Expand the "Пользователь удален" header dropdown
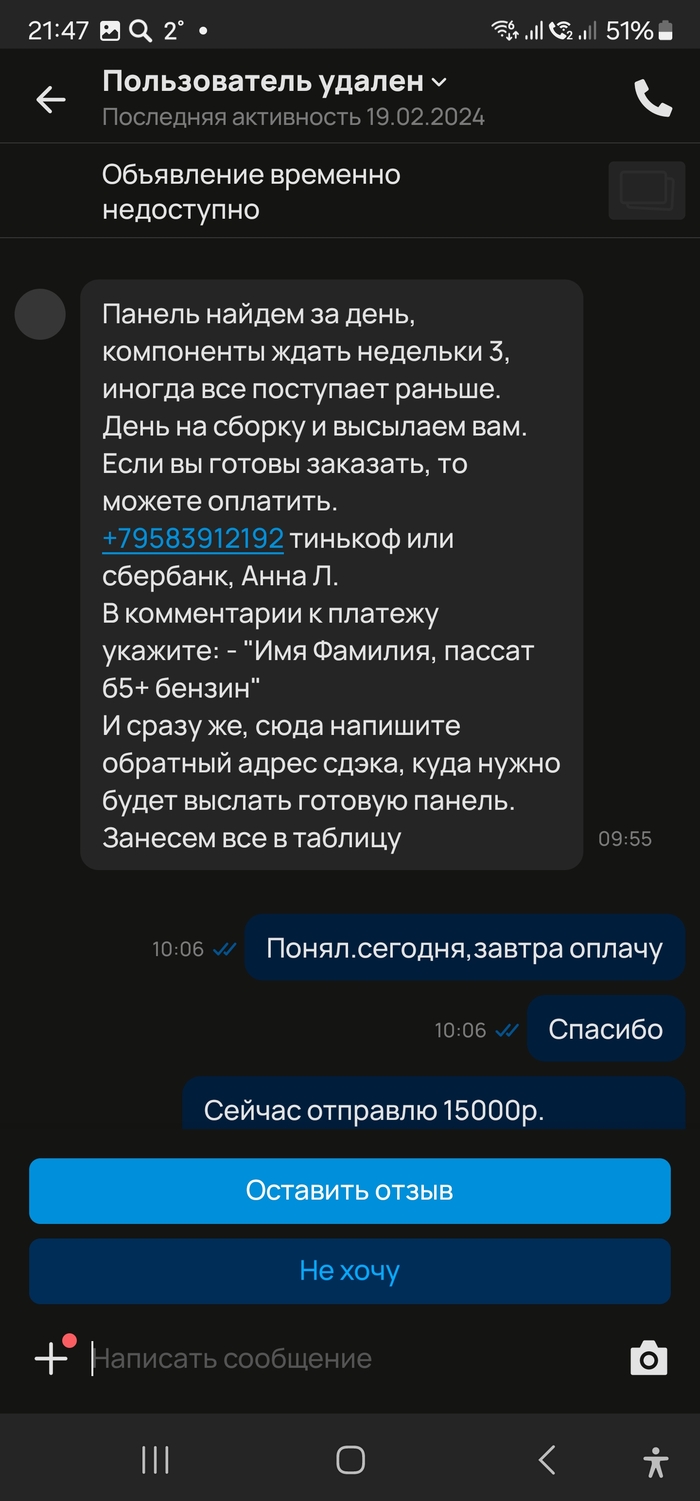Viewport: 700px width, 1501px height. click(x=438, y=82)
